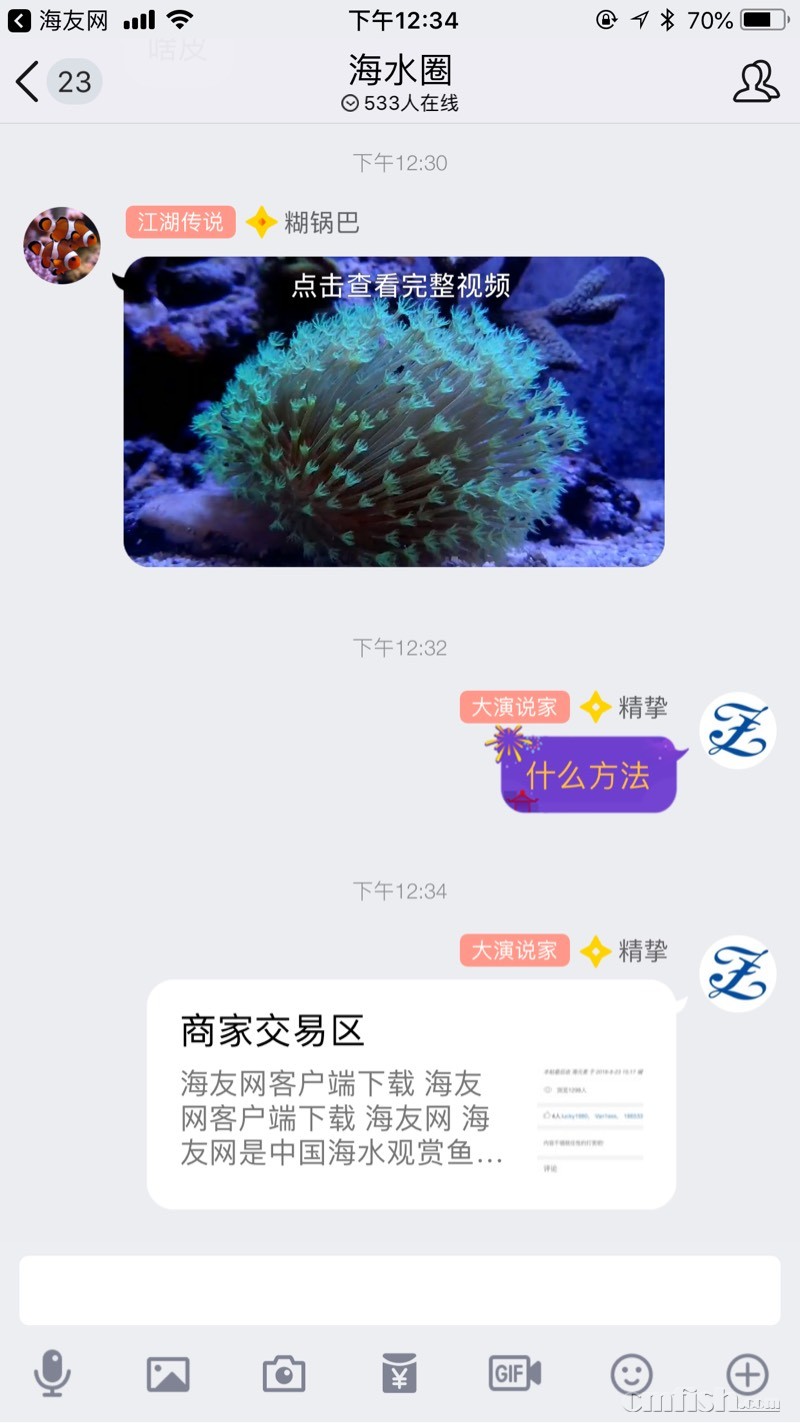This screenshot has width=800, height=1423.
Task: Open the GIF picker icon
Action: click(x=514, y=1374)
